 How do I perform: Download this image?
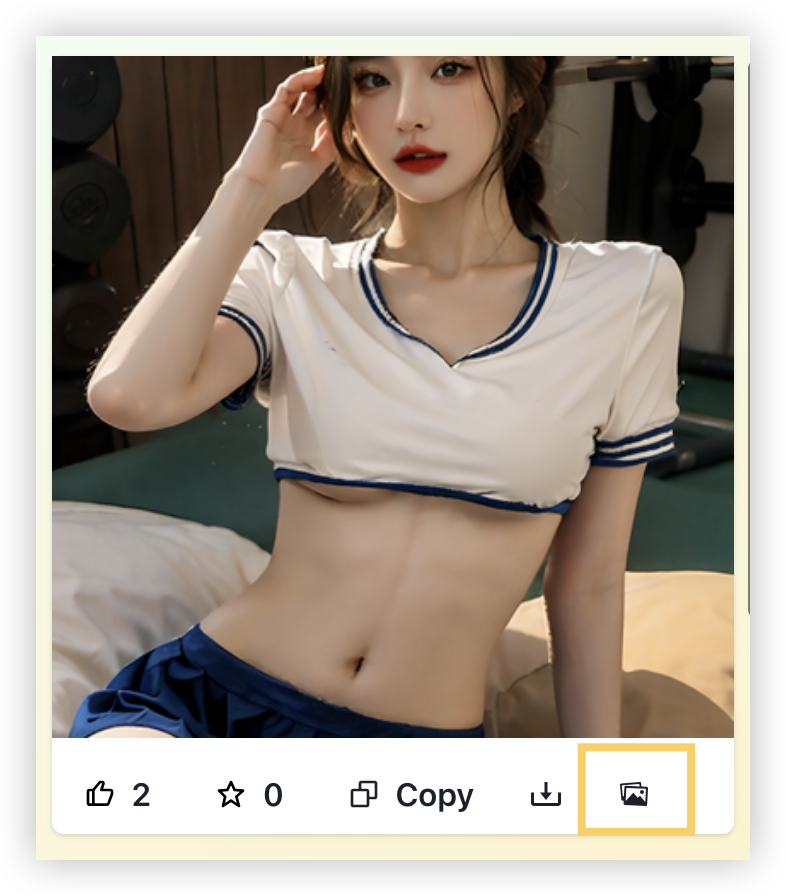(545, 795)
